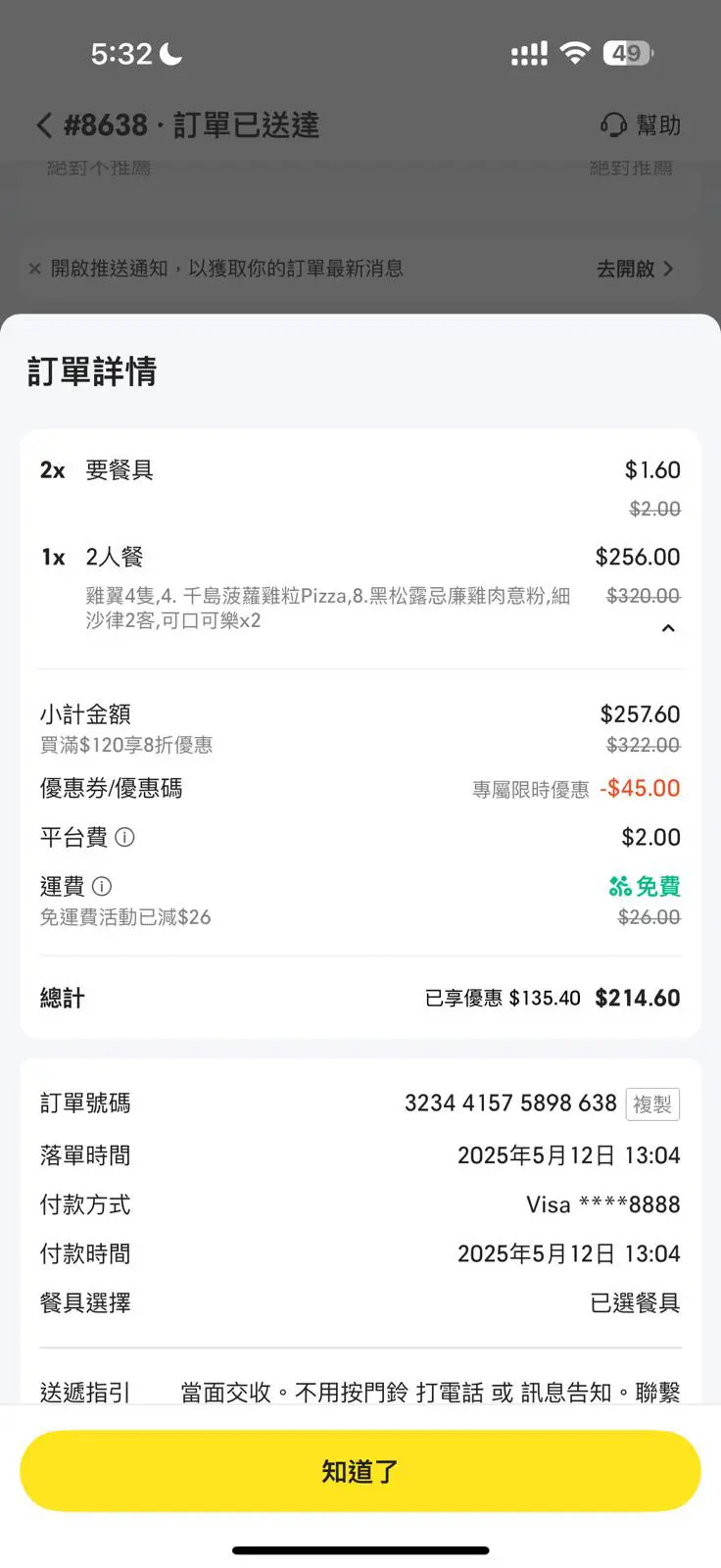The width and height of the screenshot is (721, 1568).
Task: Confirm with the 知道了 button
Action: coord(360,1471)
